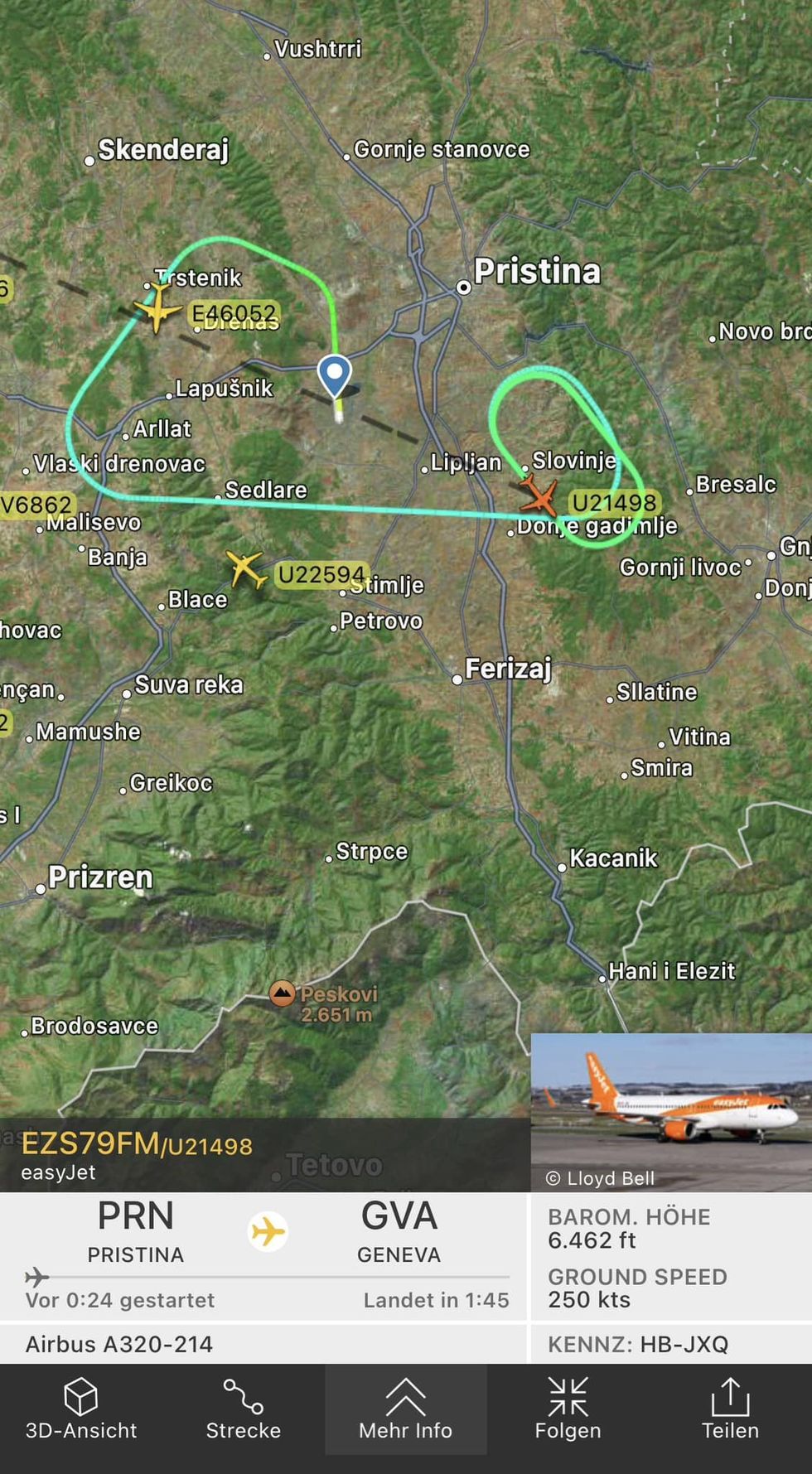
Task: Open the easyJet aircraft photo
Action: pos(670,1111)
